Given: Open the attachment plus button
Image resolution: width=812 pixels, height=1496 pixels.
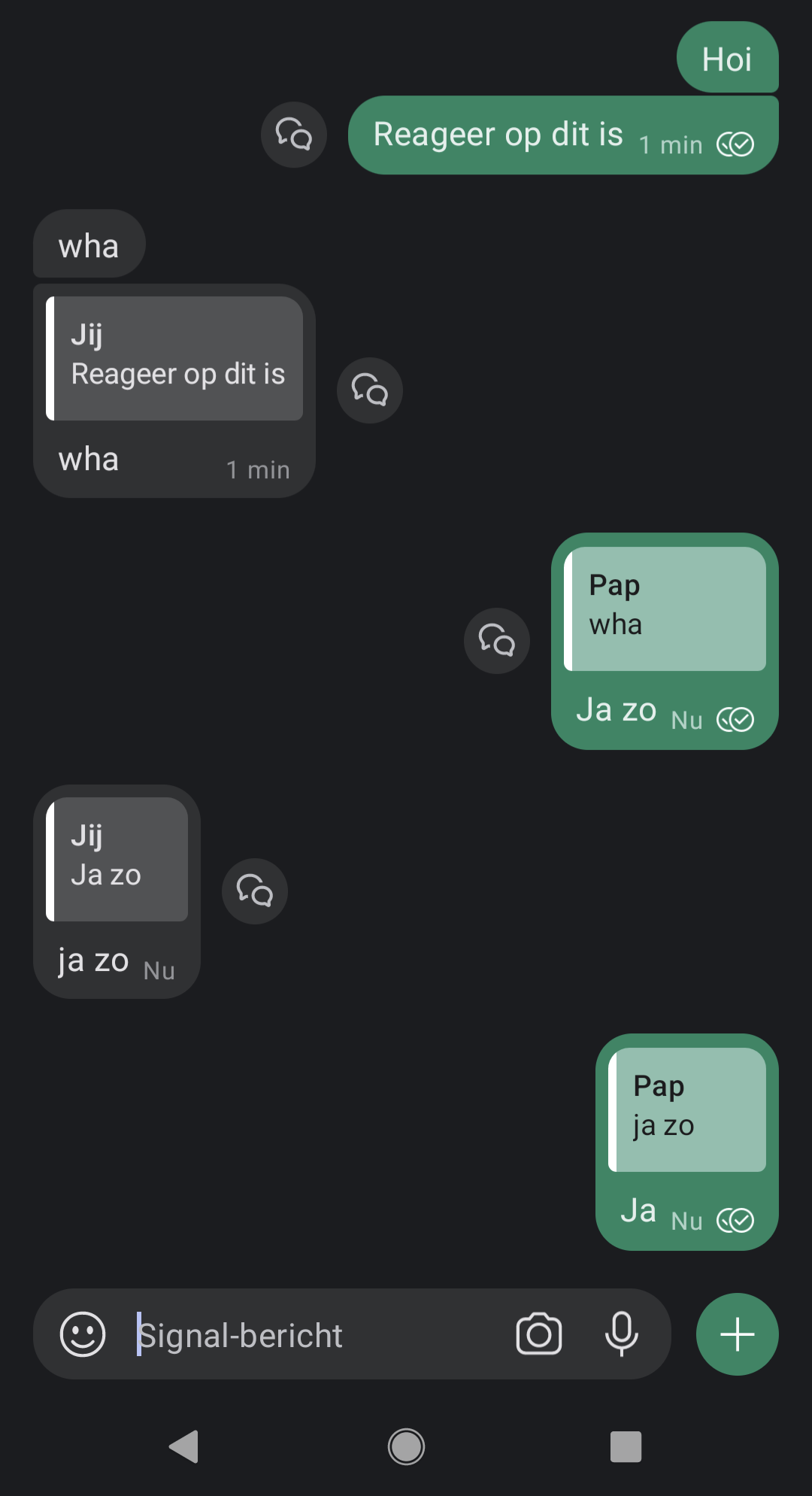Looking at the screenshot, I should [x=737, y=1334].
